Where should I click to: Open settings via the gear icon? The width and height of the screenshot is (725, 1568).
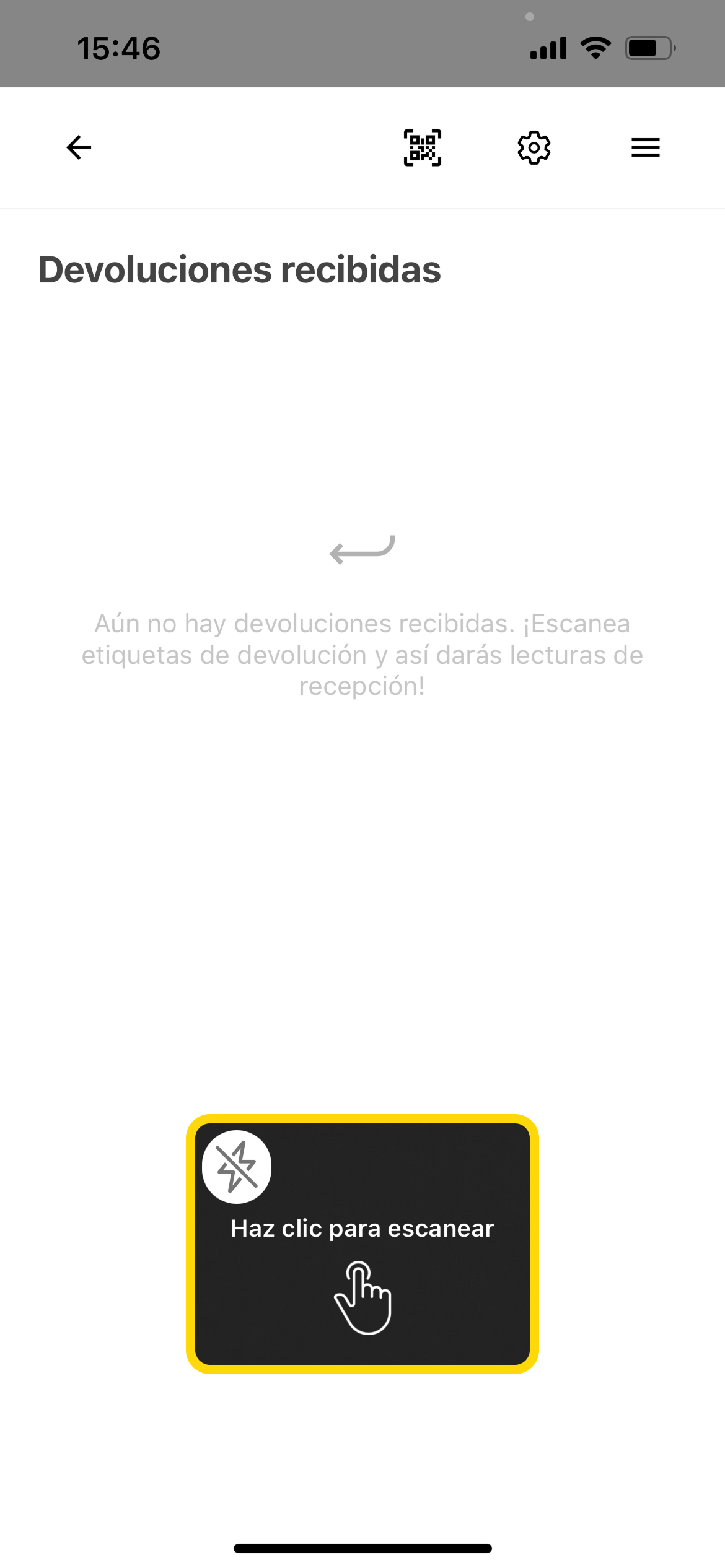coord(534,147)
